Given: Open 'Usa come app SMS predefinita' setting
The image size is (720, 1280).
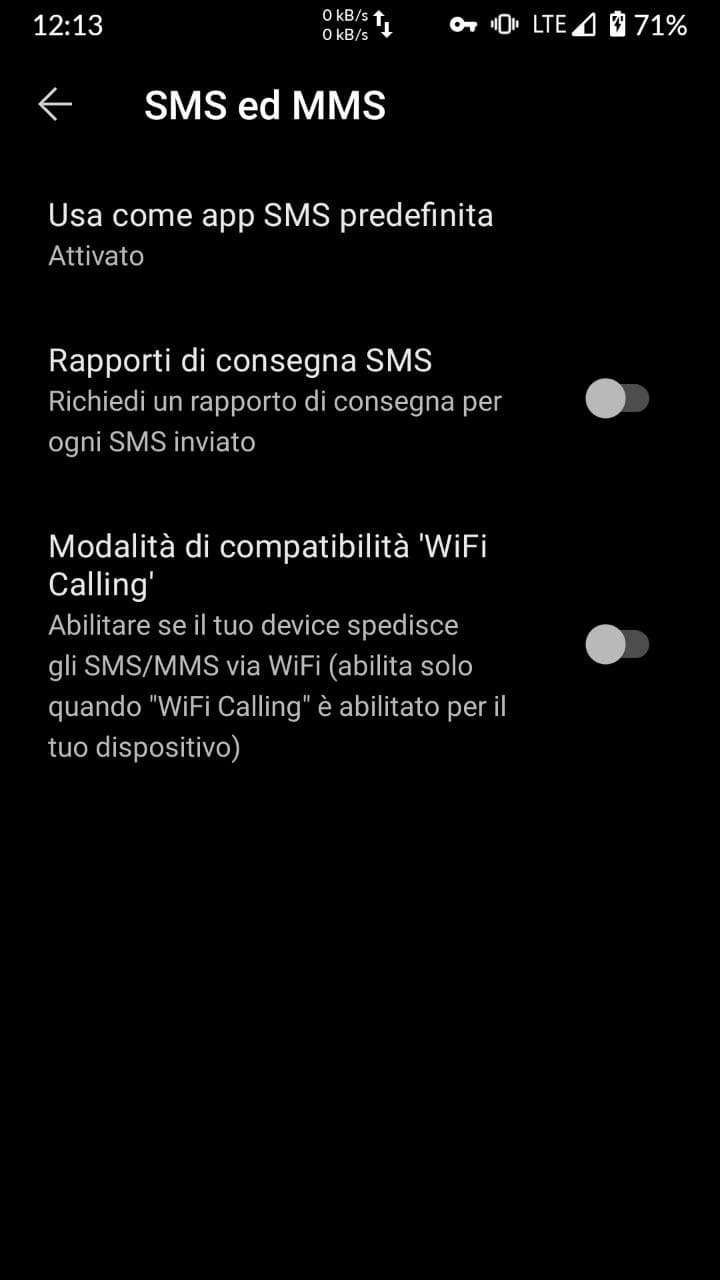Looking at the screenshot, I should (x=271, y=234).
